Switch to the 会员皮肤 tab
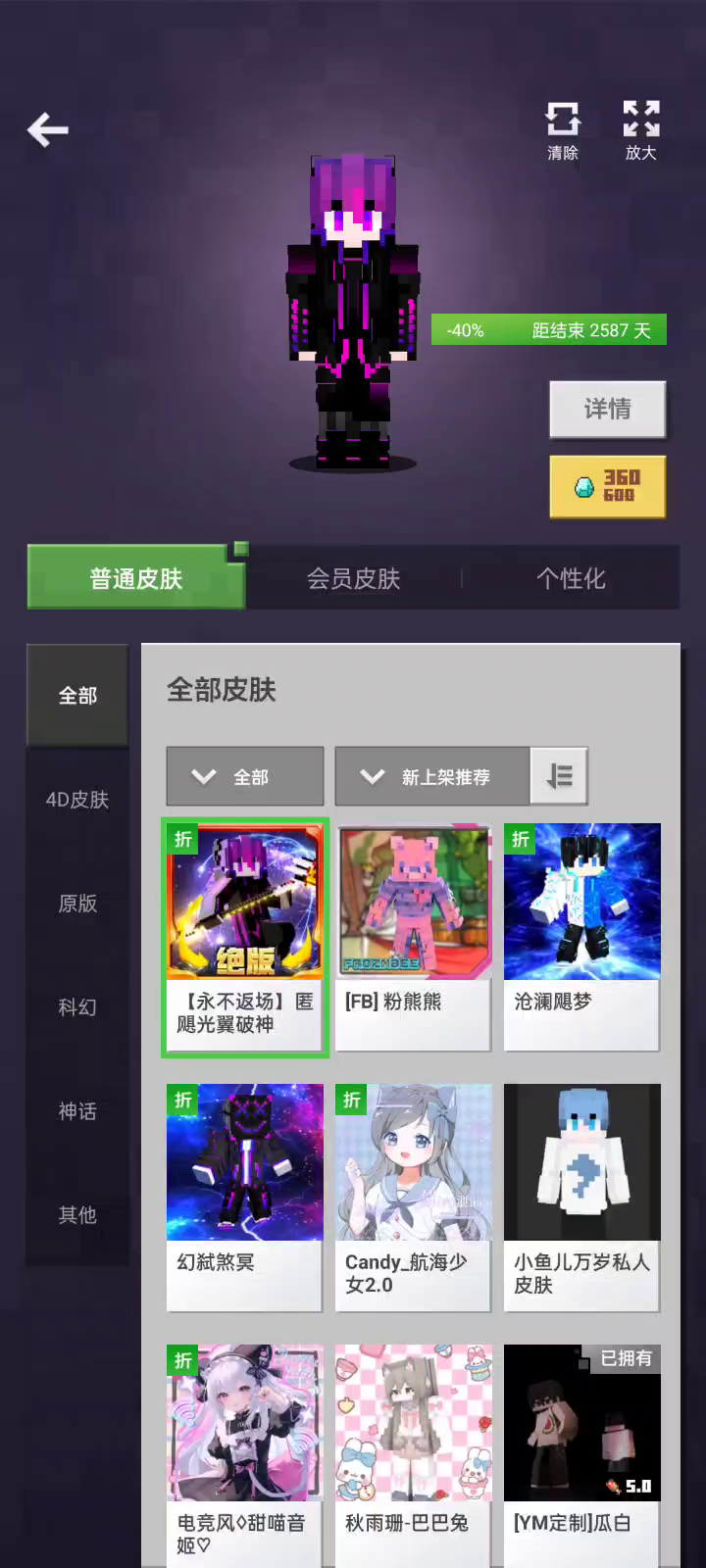 pyautogui.click(x=353, y=578)
